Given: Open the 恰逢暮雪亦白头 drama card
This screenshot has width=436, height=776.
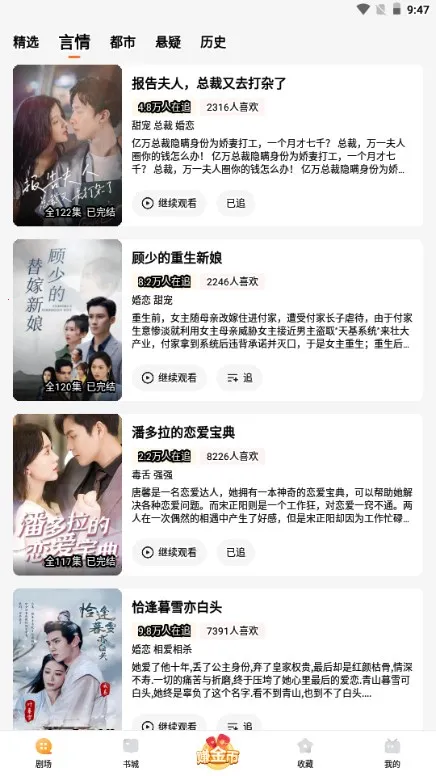Looking at the screenshot, I should (218, 659).
